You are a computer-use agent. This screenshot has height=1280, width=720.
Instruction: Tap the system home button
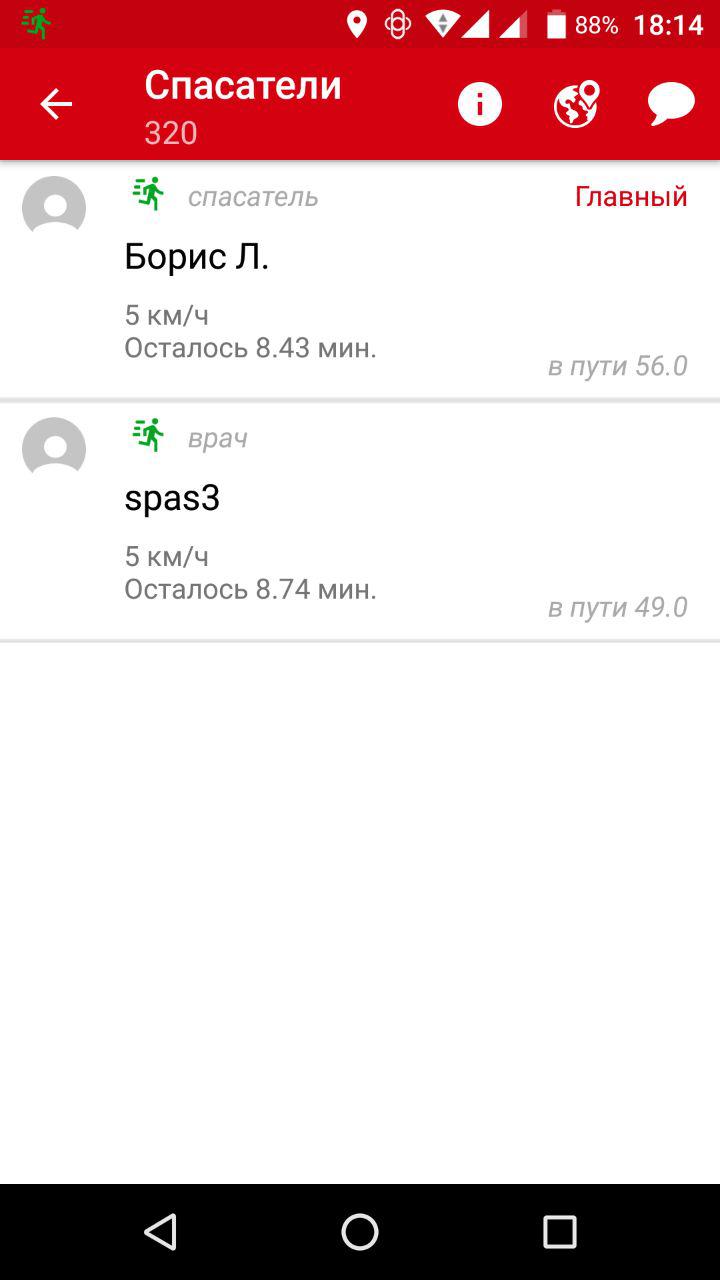(x=360, y=1232)
